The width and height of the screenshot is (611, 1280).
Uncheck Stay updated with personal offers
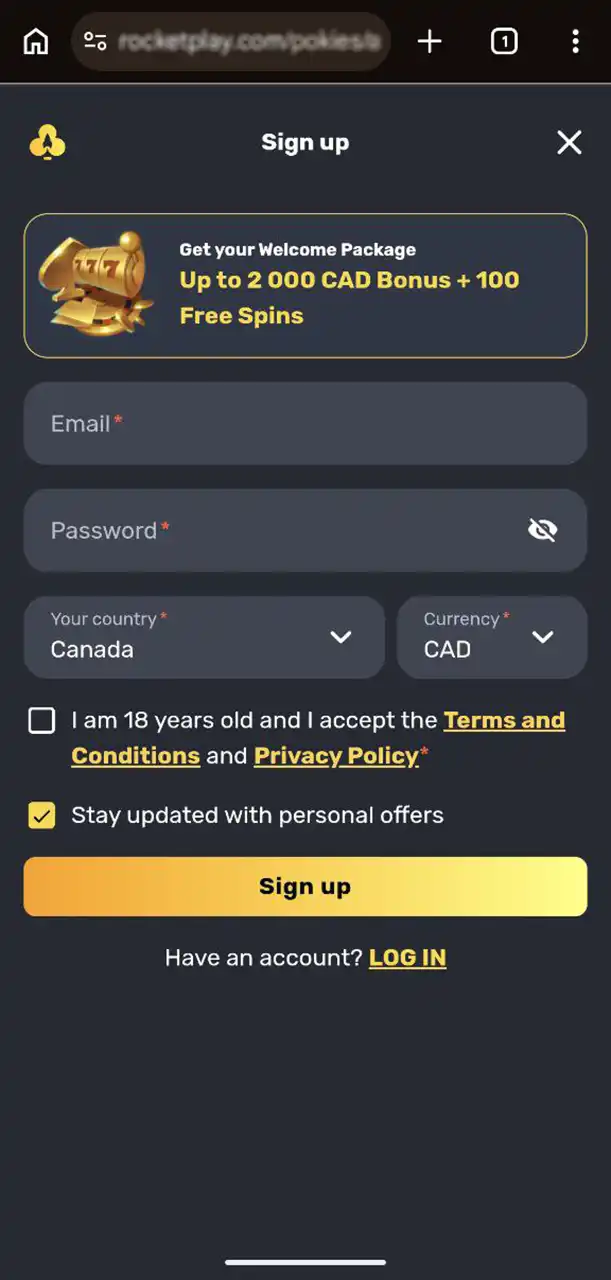tap(42, 816)
